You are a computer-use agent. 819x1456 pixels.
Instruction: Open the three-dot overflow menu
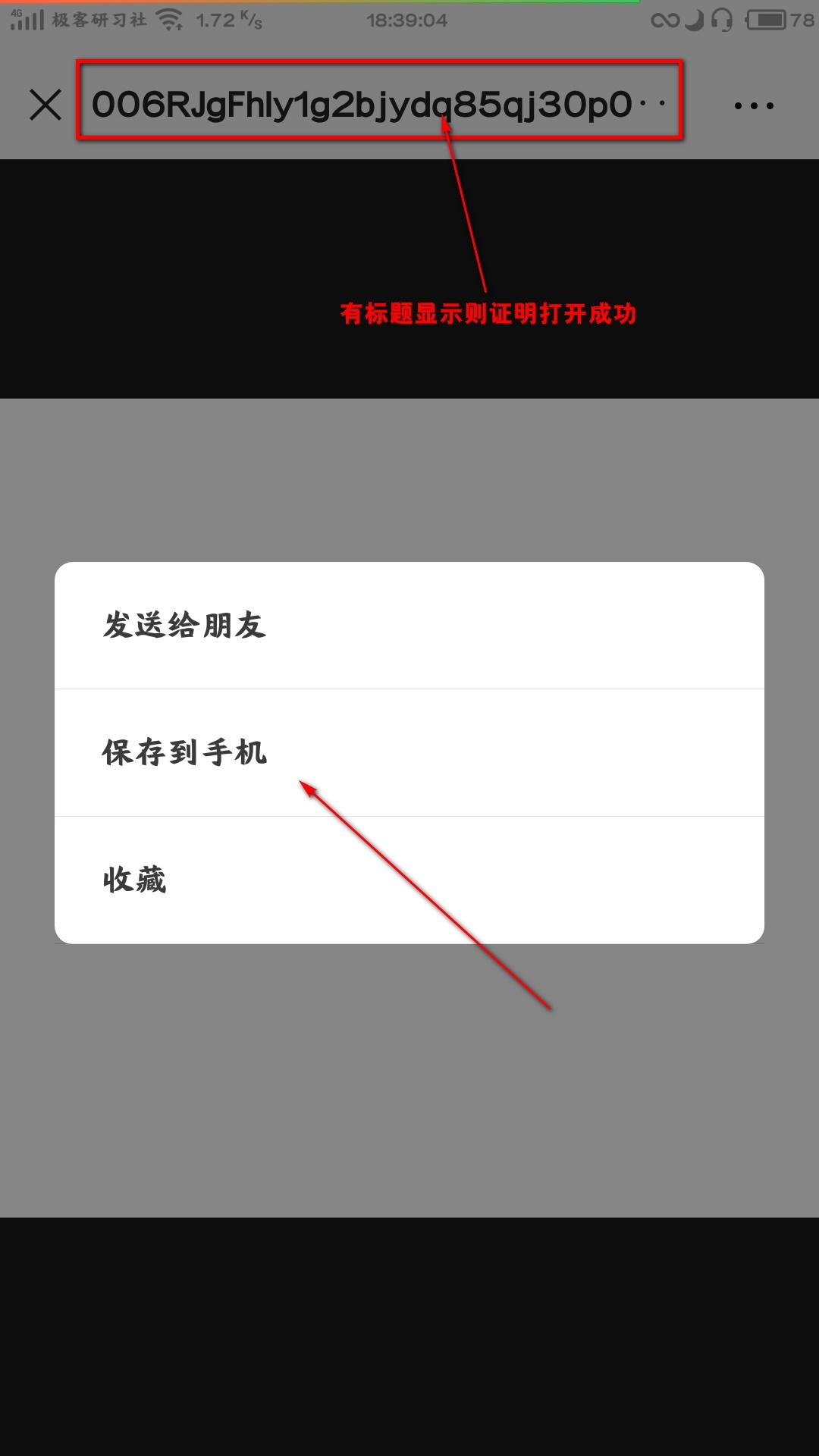point(754,106)
